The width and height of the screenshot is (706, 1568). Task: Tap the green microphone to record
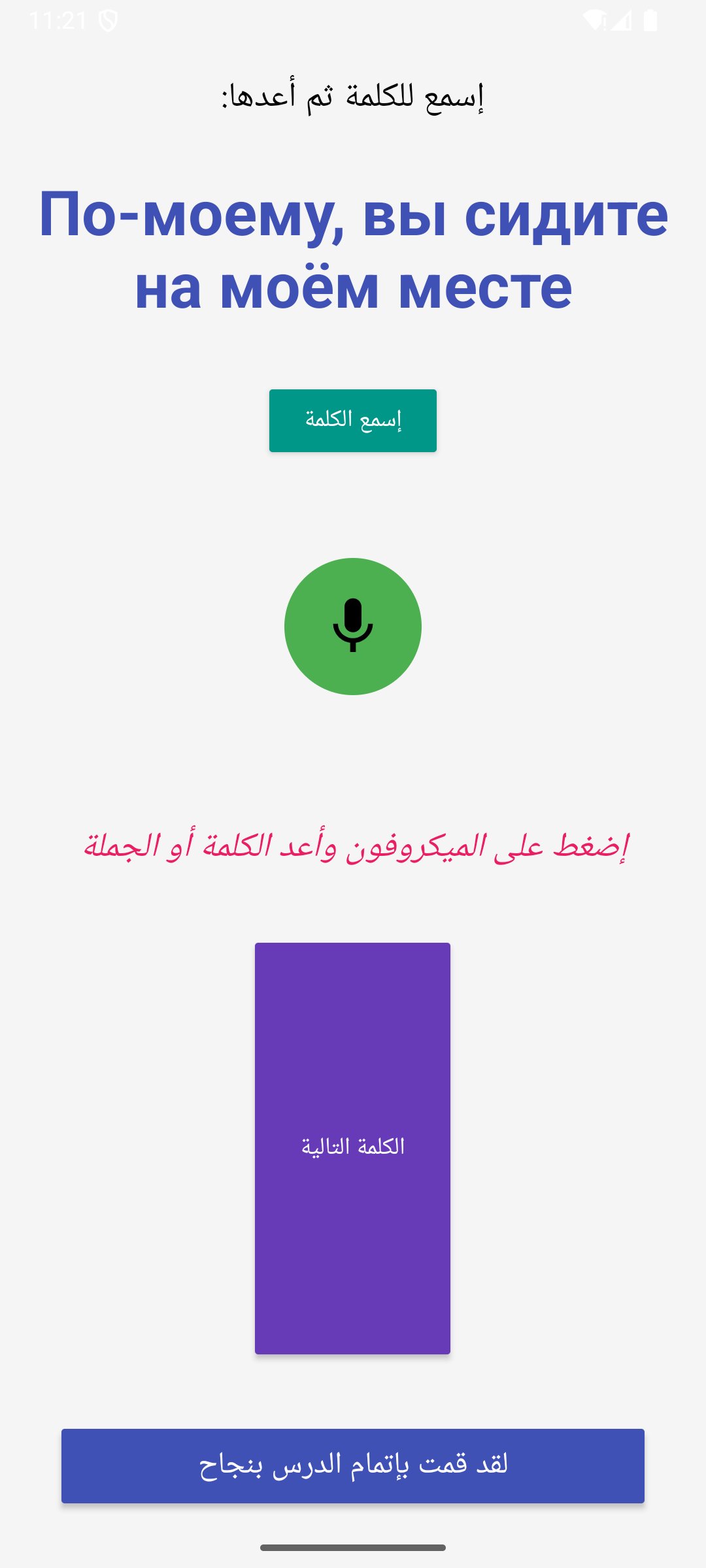tap(353, 626)
